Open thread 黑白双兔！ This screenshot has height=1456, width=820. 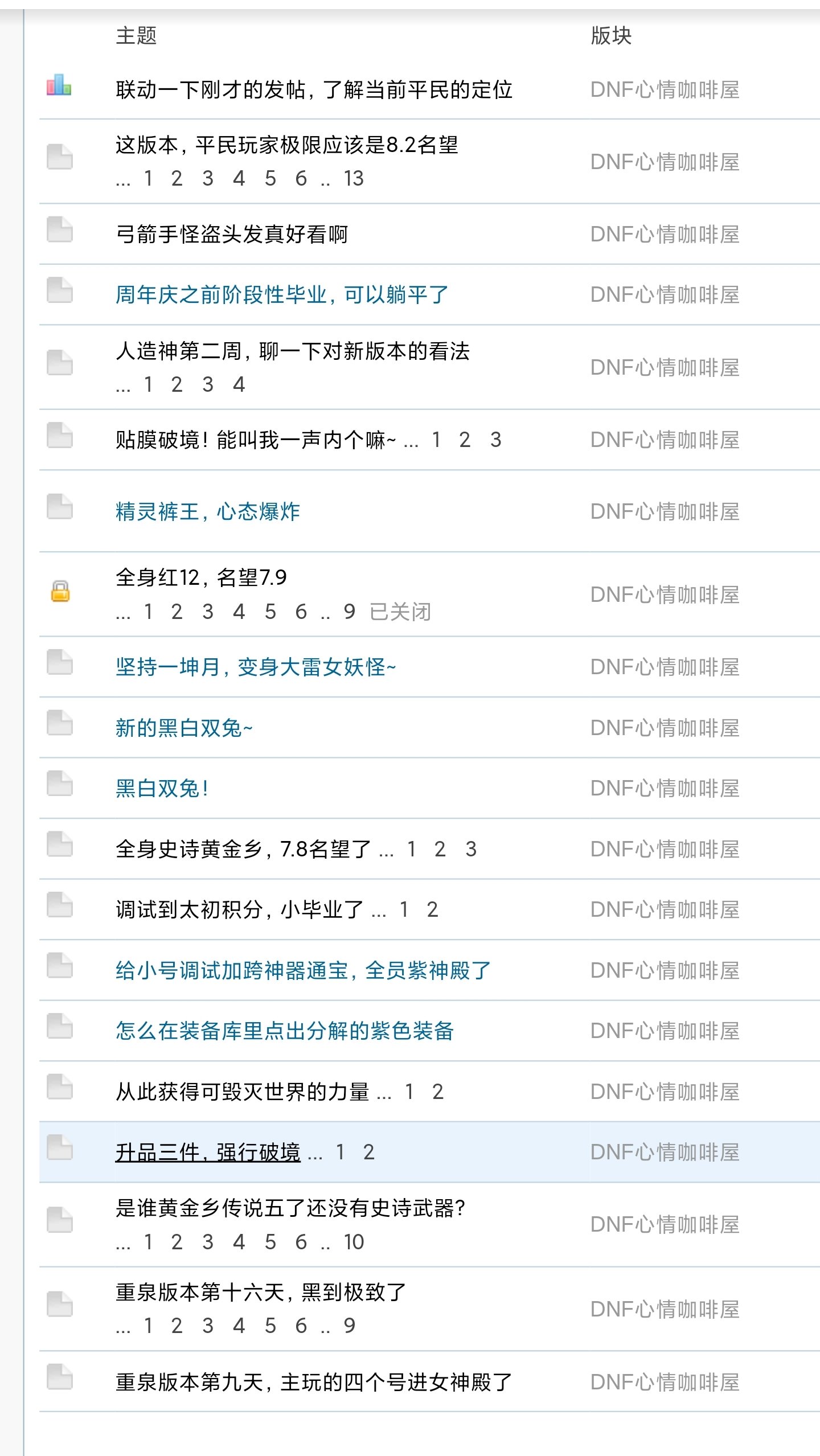(x=162, y=789)
